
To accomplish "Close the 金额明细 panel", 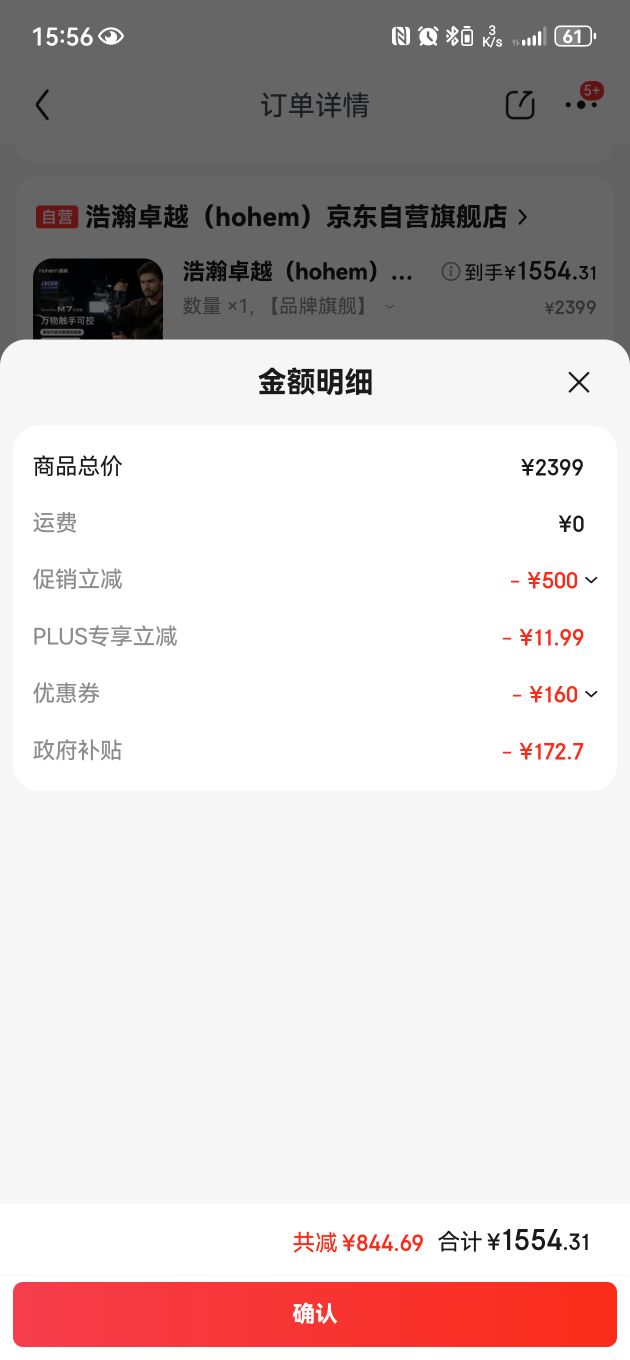I will 579,382.
